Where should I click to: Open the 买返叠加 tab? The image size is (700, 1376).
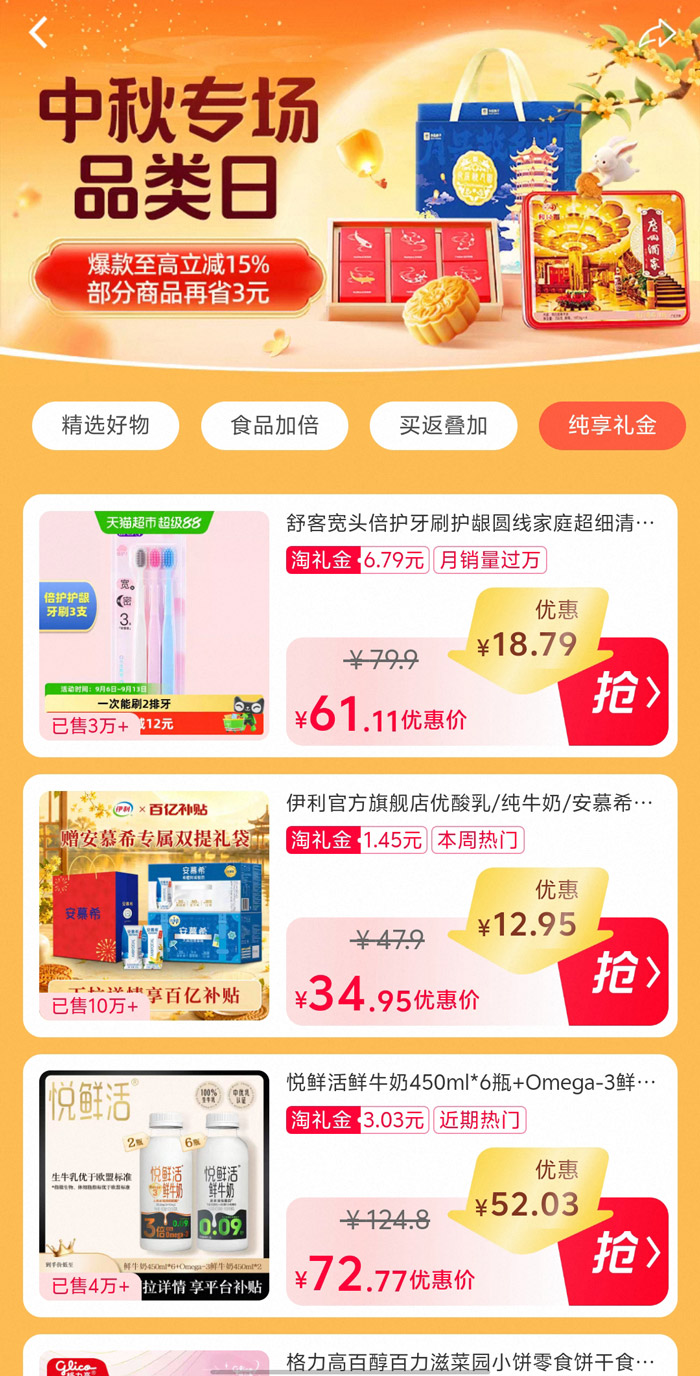(444, 425)
